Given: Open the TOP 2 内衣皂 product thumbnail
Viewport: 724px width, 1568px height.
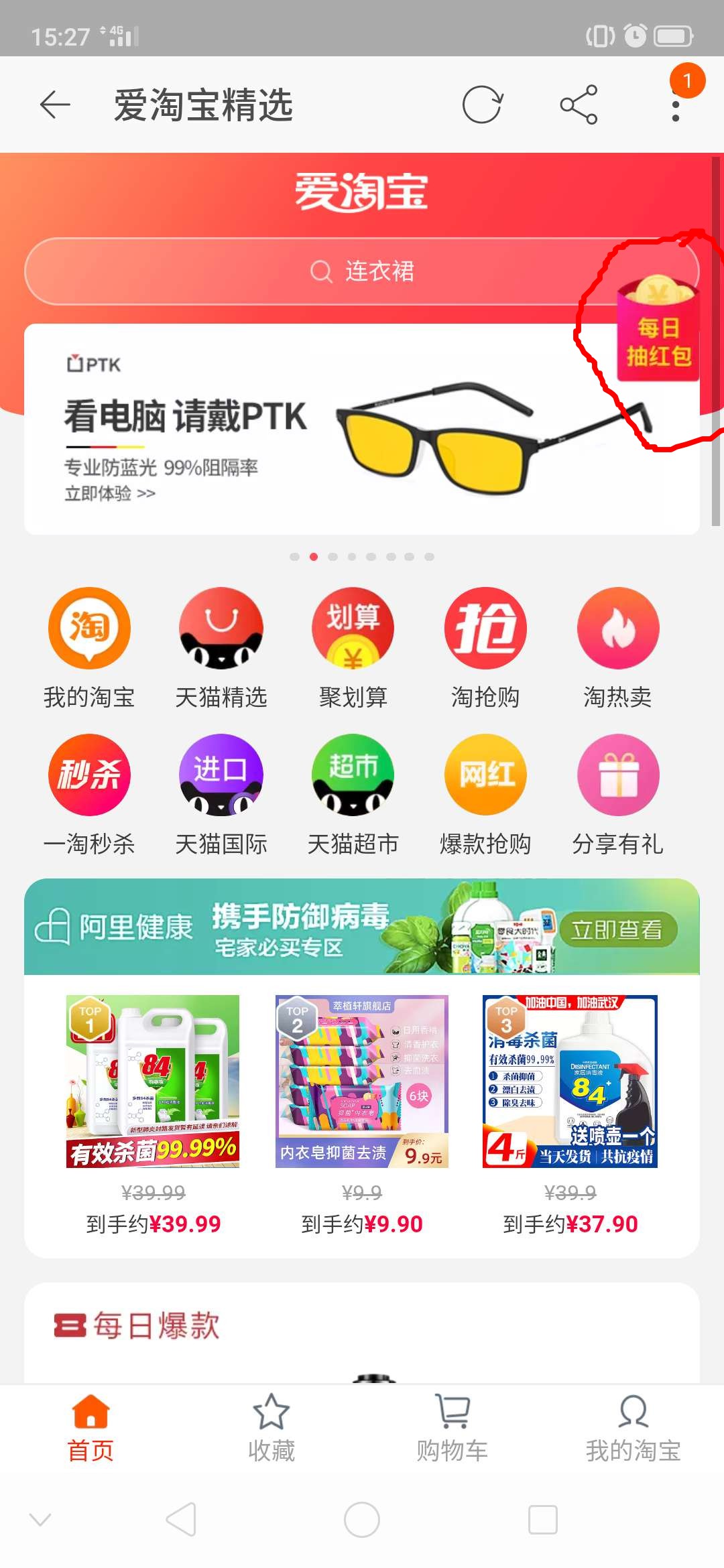Looking at the screenshot, I should click(362, 1082).
